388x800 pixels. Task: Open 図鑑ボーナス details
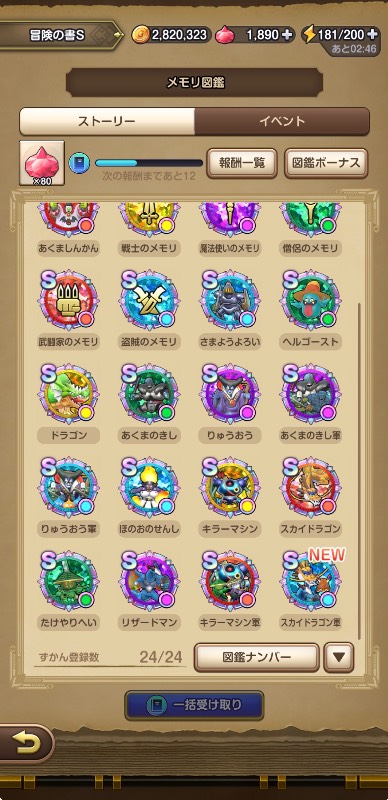click(326, 163)
